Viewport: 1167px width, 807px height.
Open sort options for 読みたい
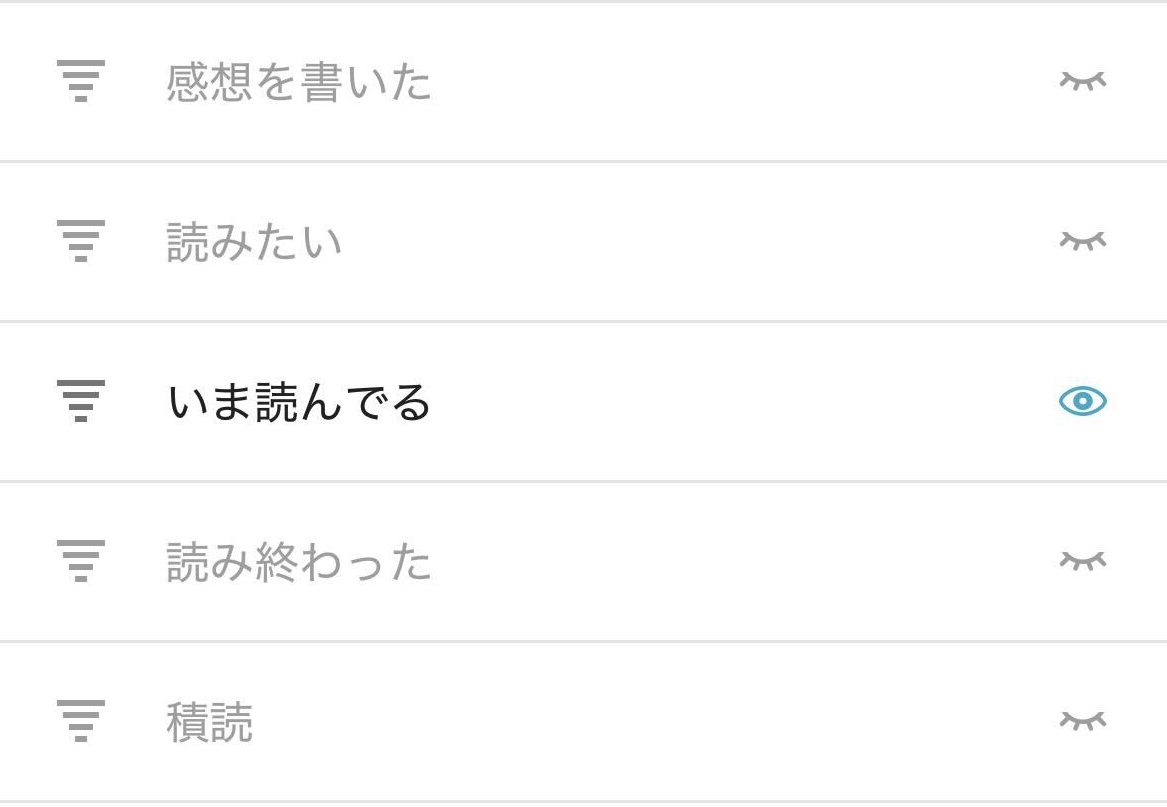[81, 241]
